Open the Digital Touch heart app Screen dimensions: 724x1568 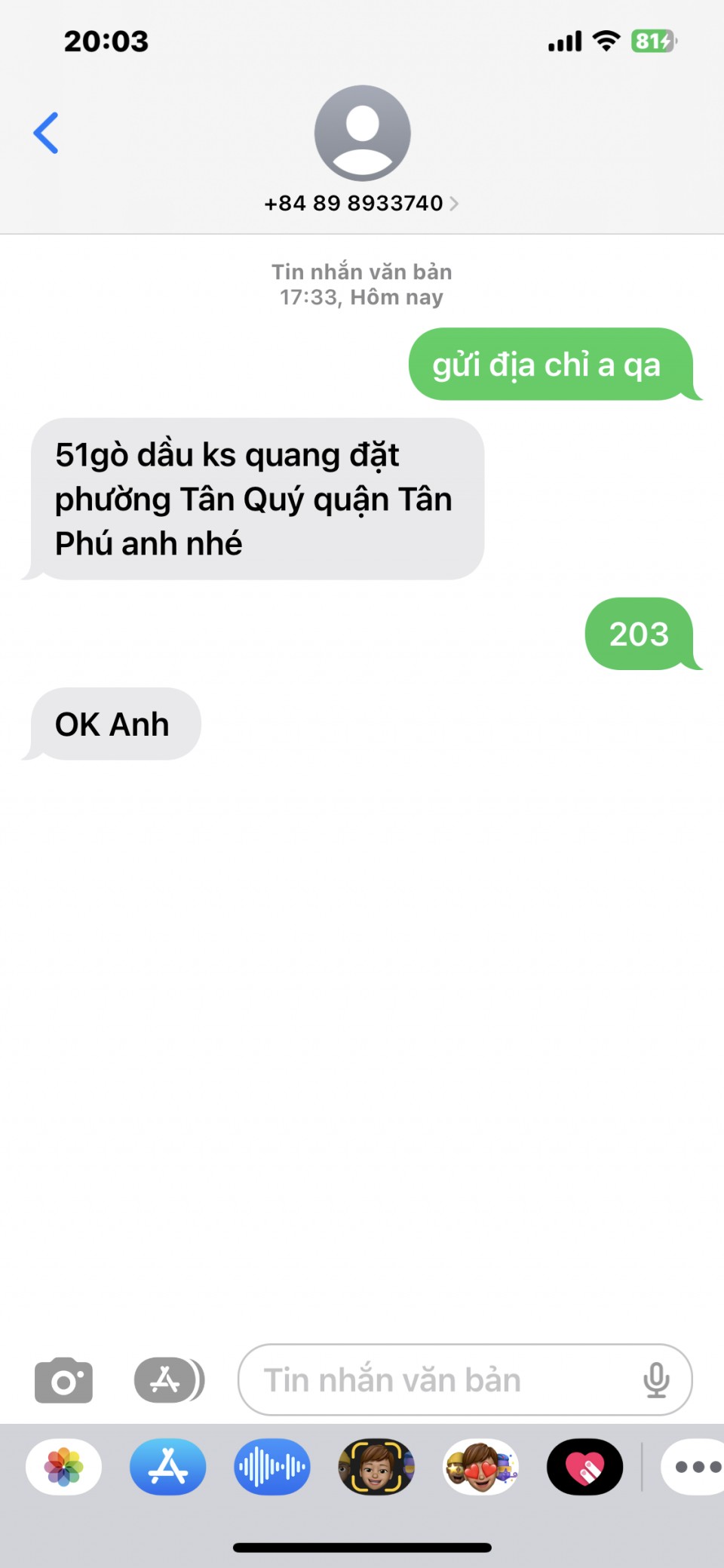pyautogui.click(x=584, y=1467)
